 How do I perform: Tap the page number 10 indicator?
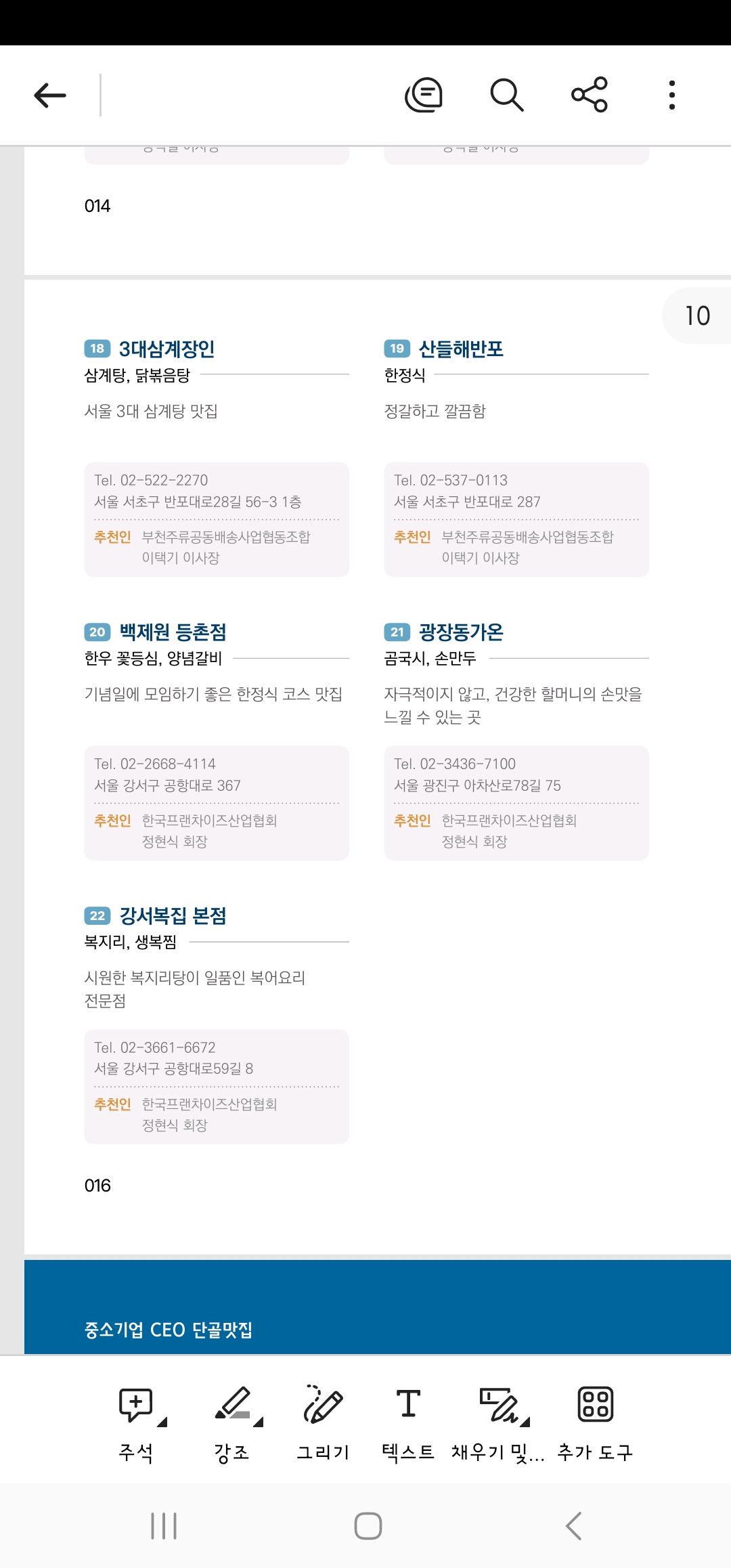697,315
